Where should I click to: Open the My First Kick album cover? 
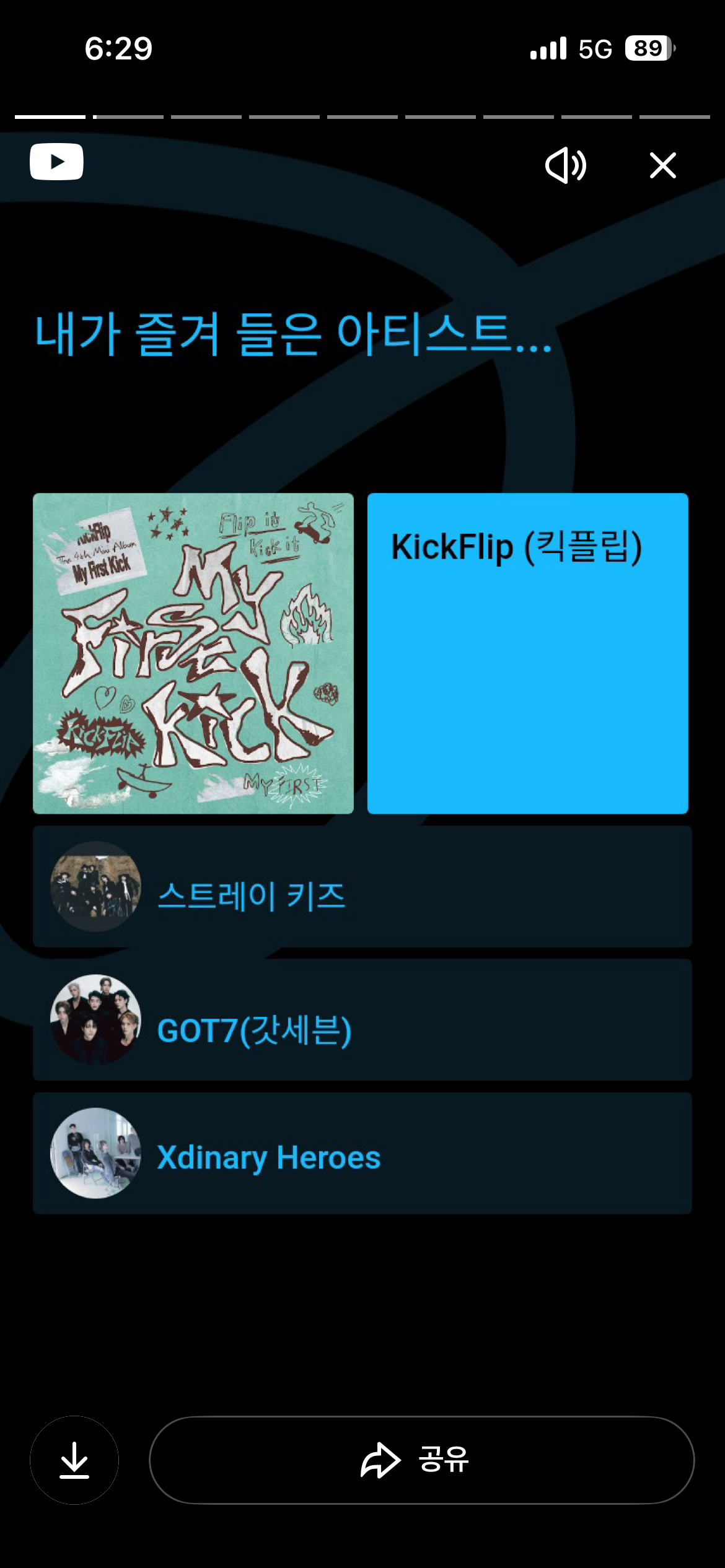(x=193, y=653)
